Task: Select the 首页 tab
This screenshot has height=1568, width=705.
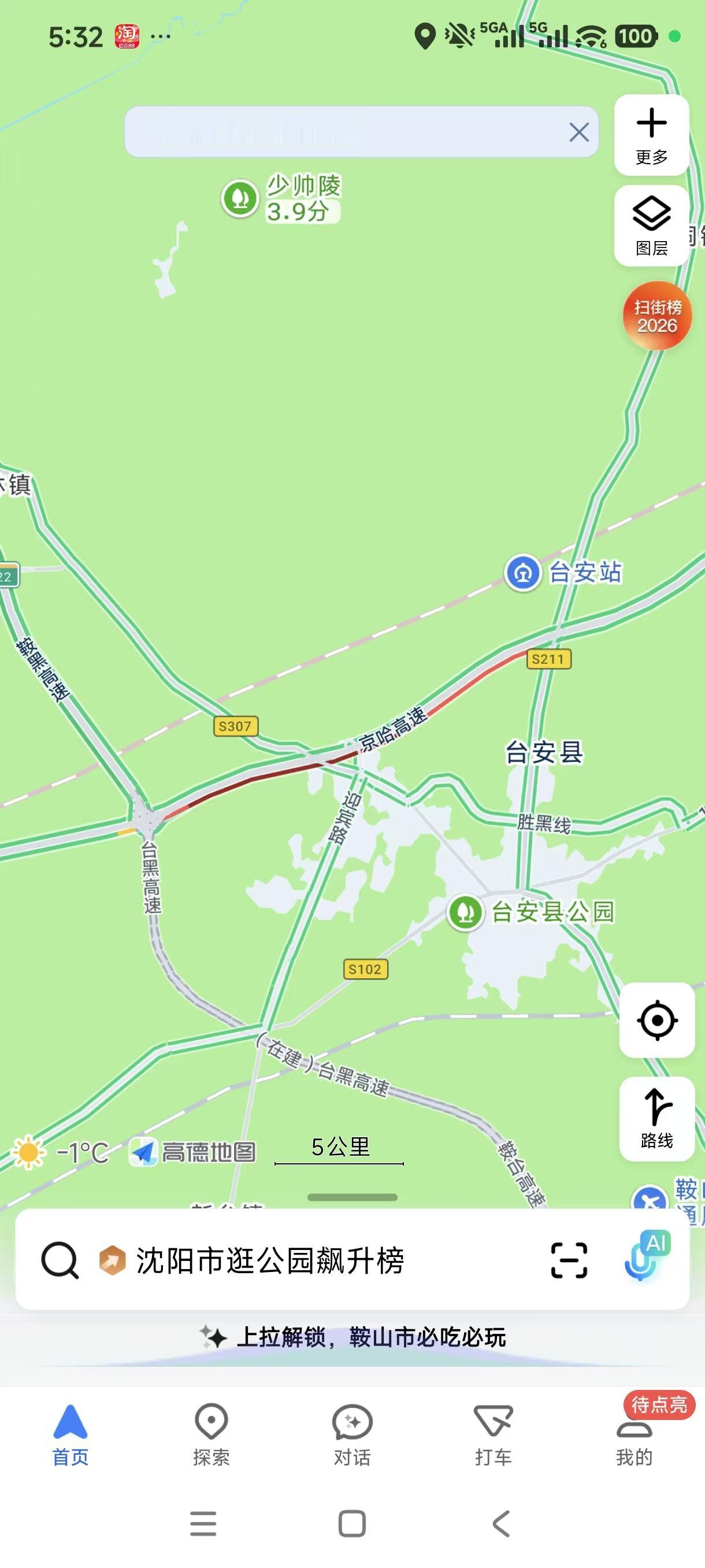Action: 70,1434
